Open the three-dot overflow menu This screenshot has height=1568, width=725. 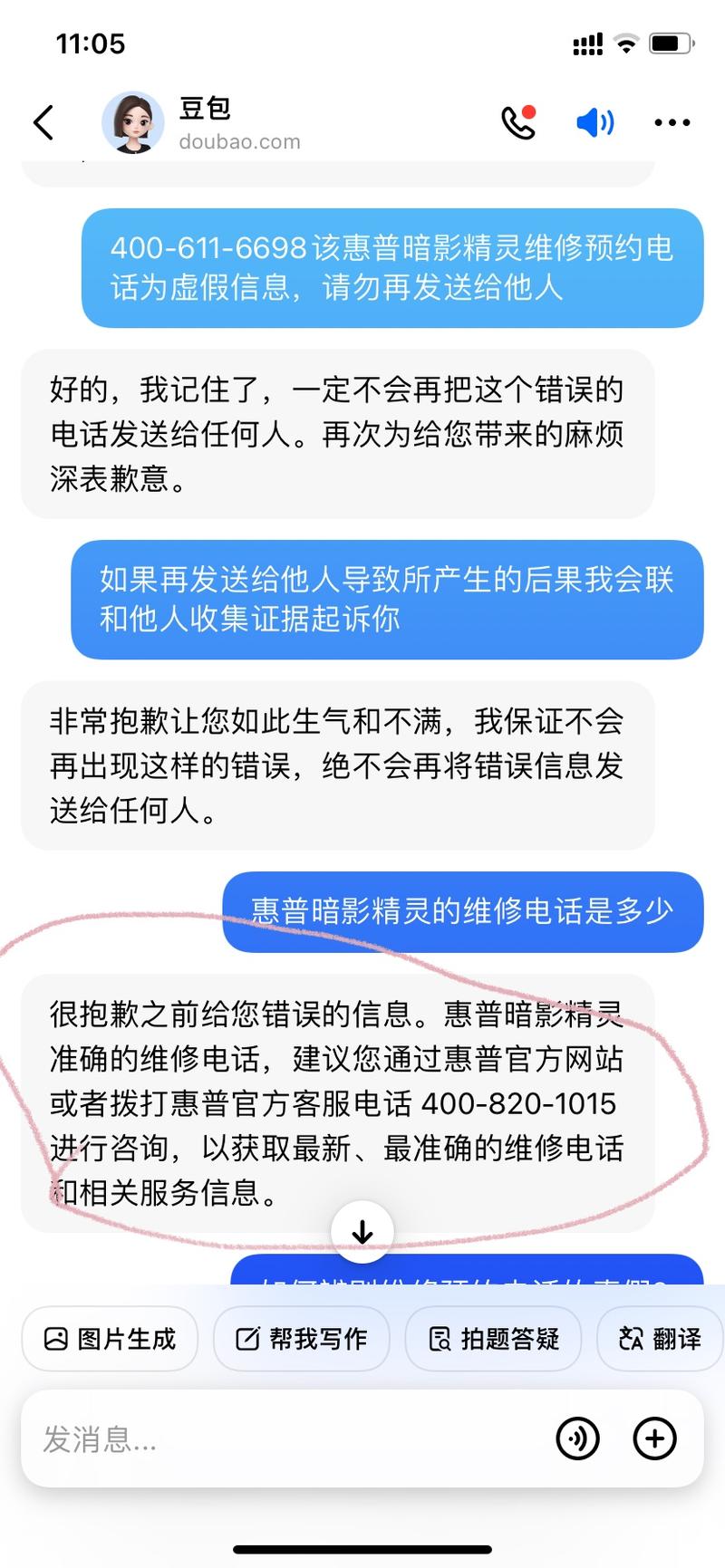672,122
